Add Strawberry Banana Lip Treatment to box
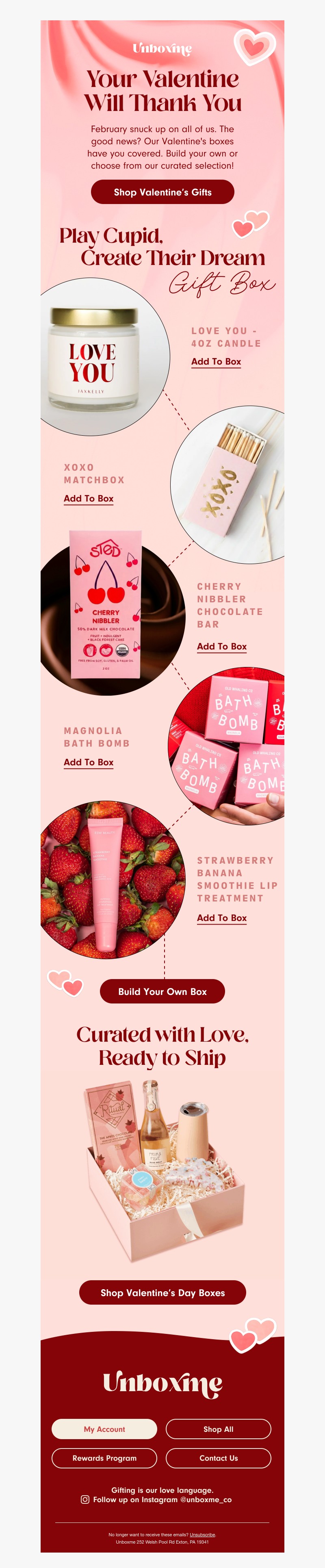The image size is (325, 1568). click(x=221, y=918)
